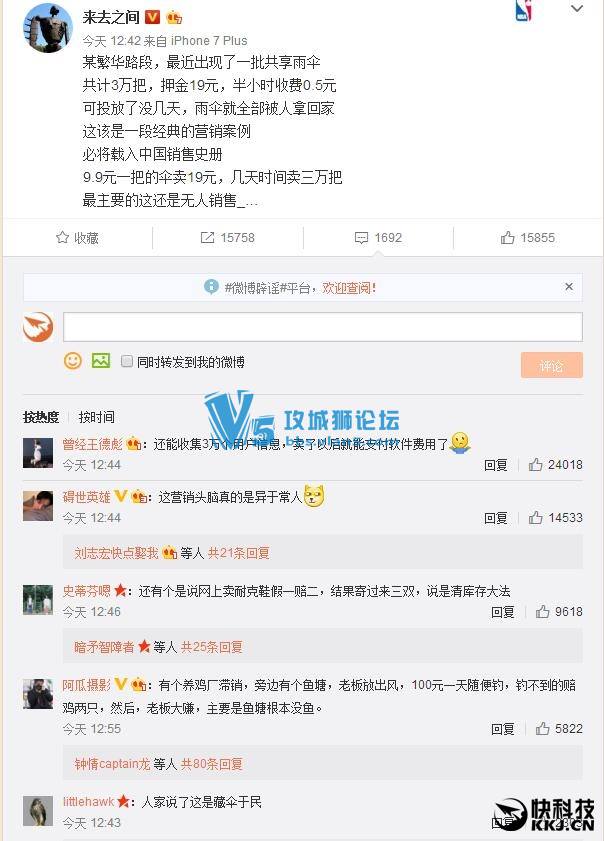Dismiss the 微博辟谣平台 banner
Viewport: 604px width, 841px height.
(x=569, y=287)
